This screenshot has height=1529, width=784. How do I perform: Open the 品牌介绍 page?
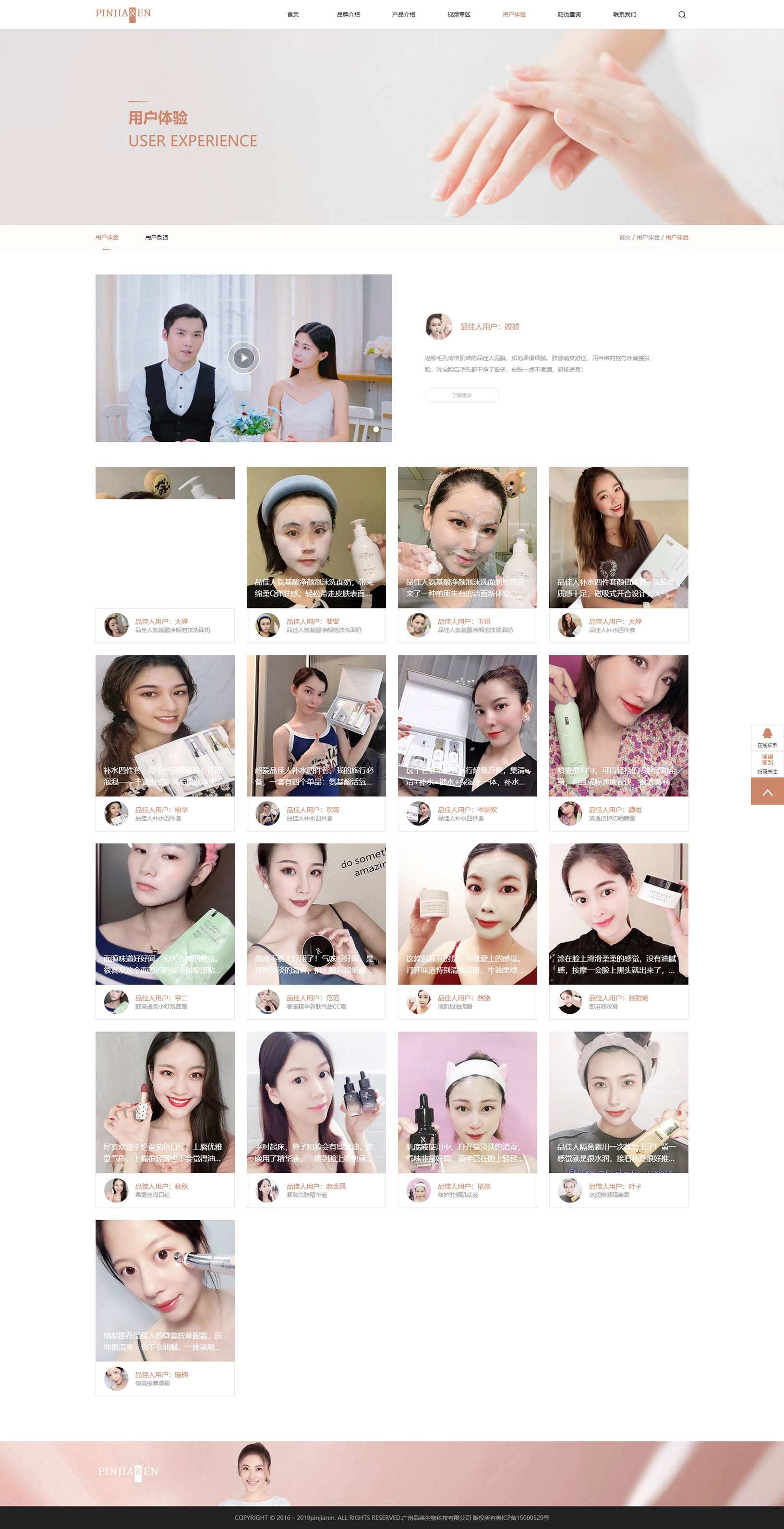tap(348, 15)
